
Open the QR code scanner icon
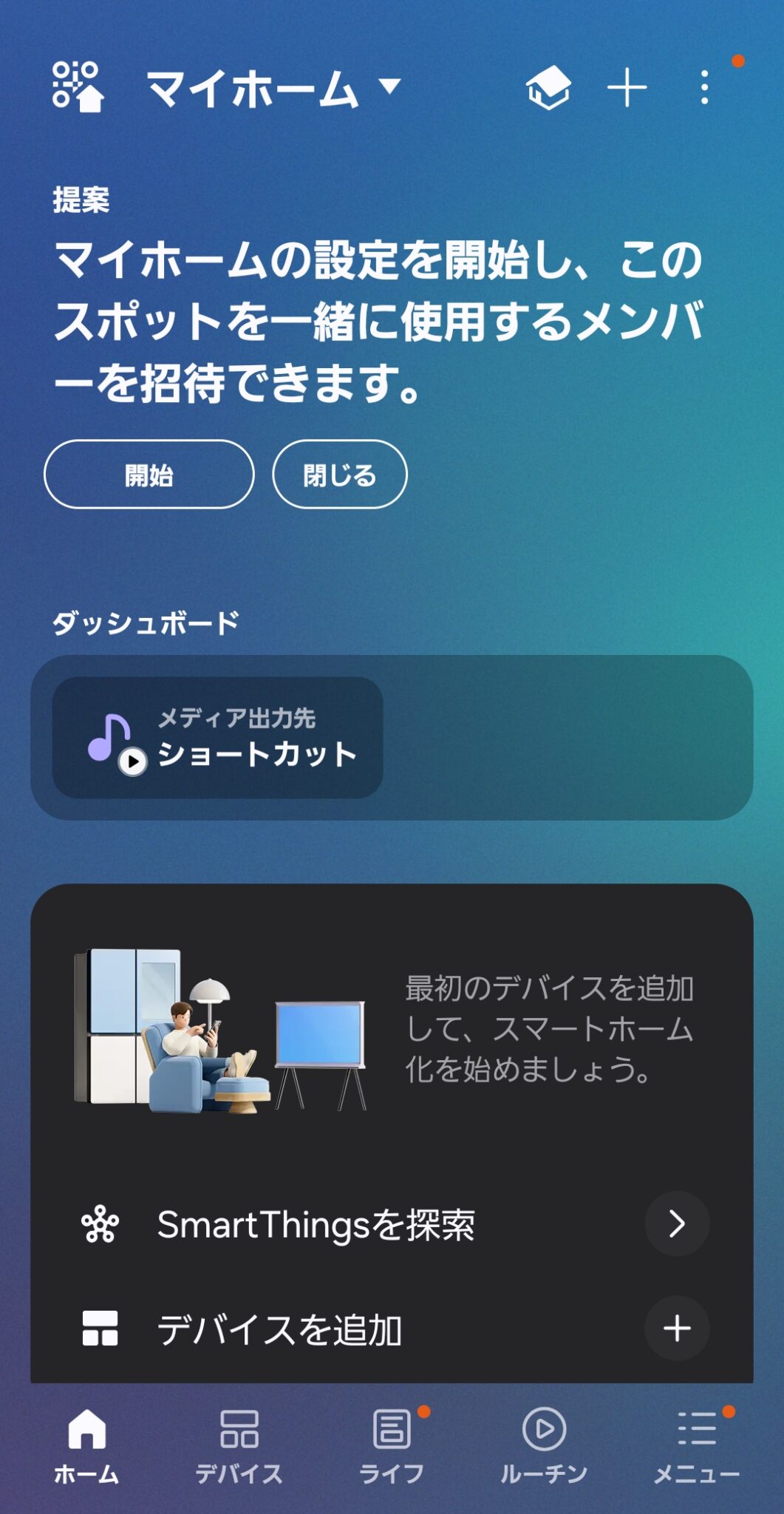click(x=77, y=87)
